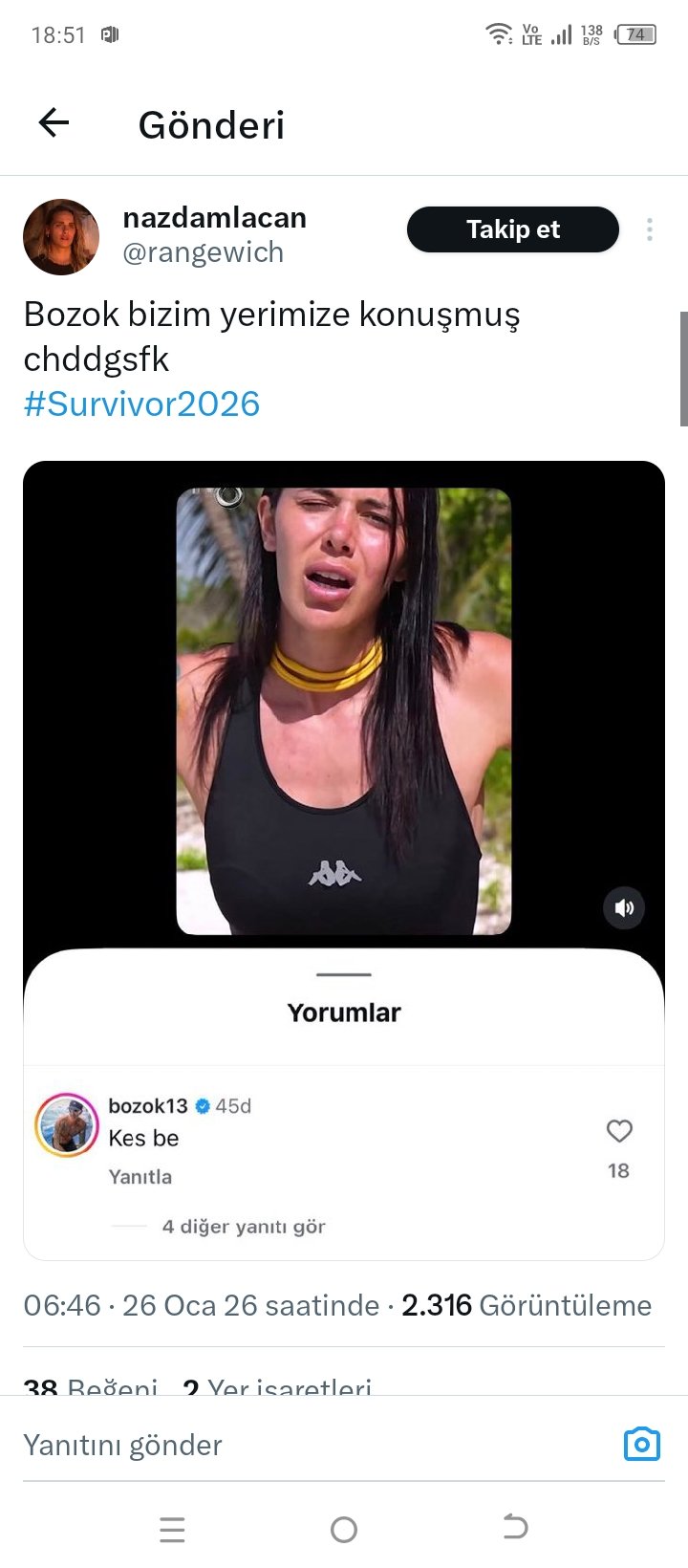Screen dimensions: 688x1568
Task: Tap the verified badge next to bozok13
Action: (202, 1104)
